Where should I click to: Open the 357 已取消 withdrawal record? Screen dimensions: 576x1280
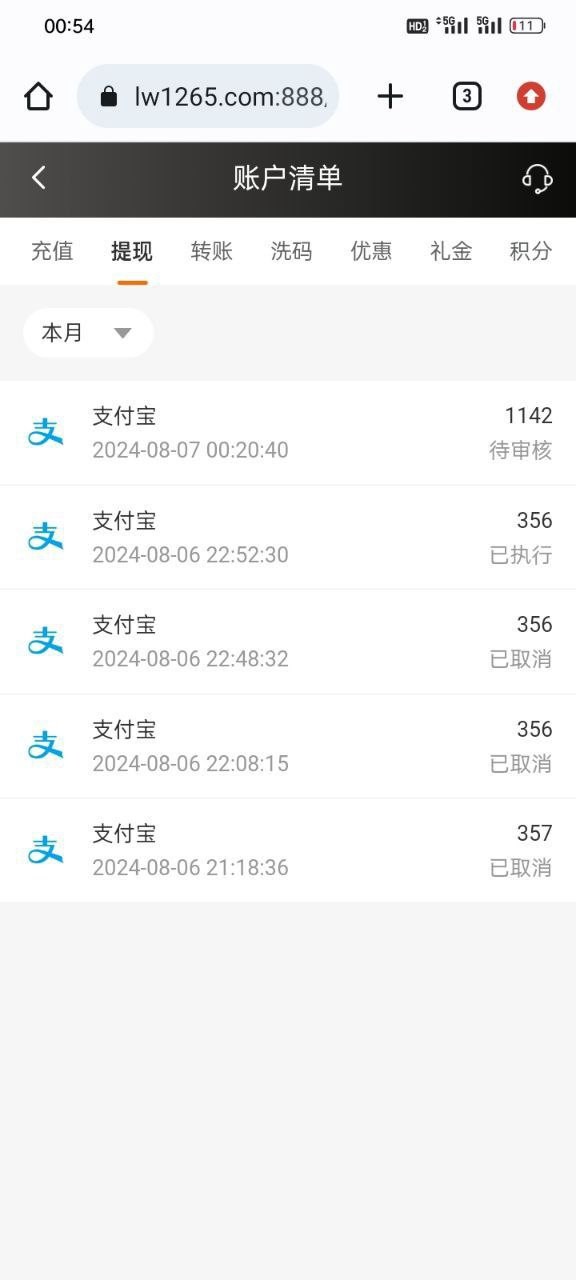click(288, 851)
